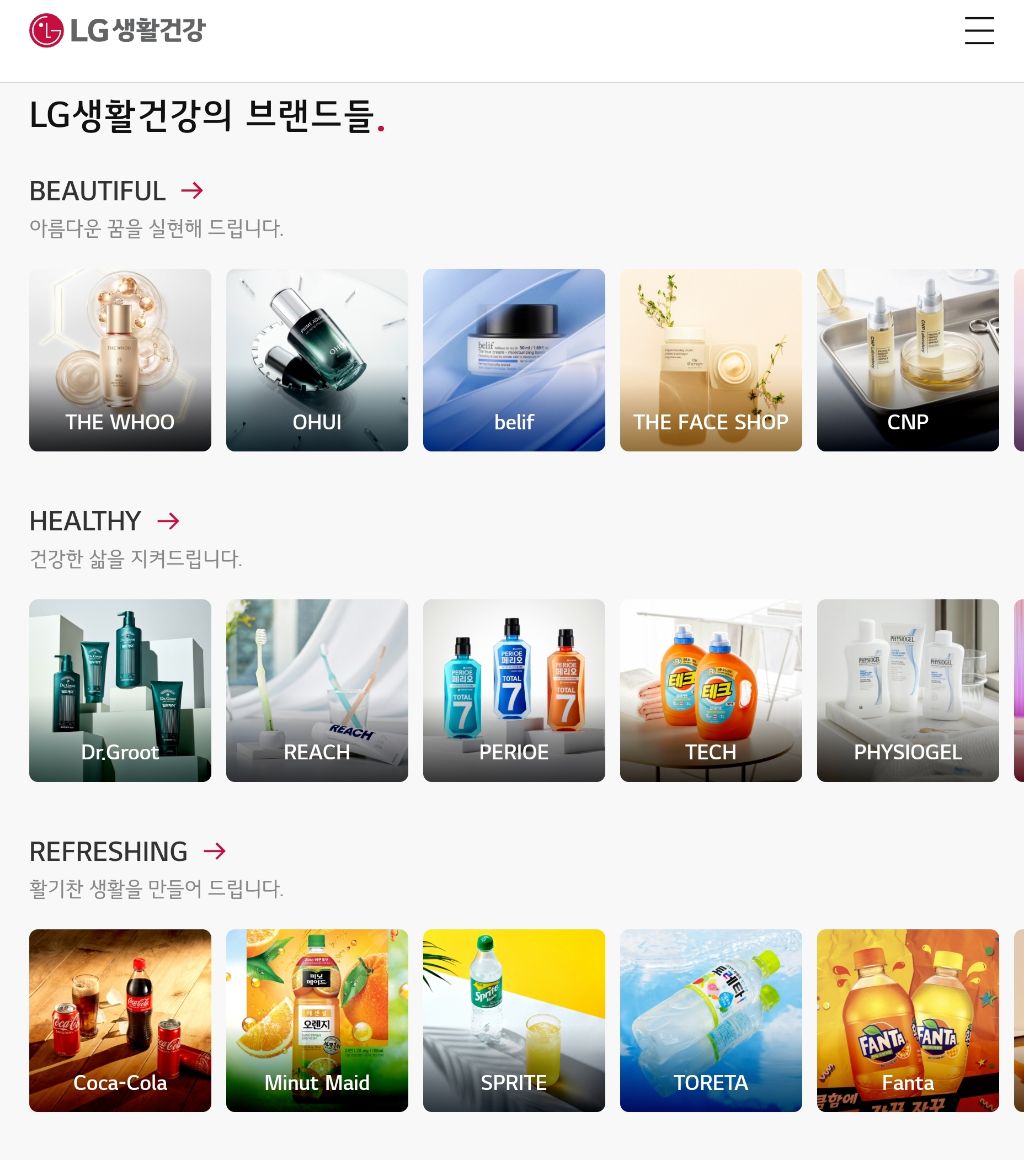
Task: Click the arrow next to HEALTHY heading
Action: 167,521
